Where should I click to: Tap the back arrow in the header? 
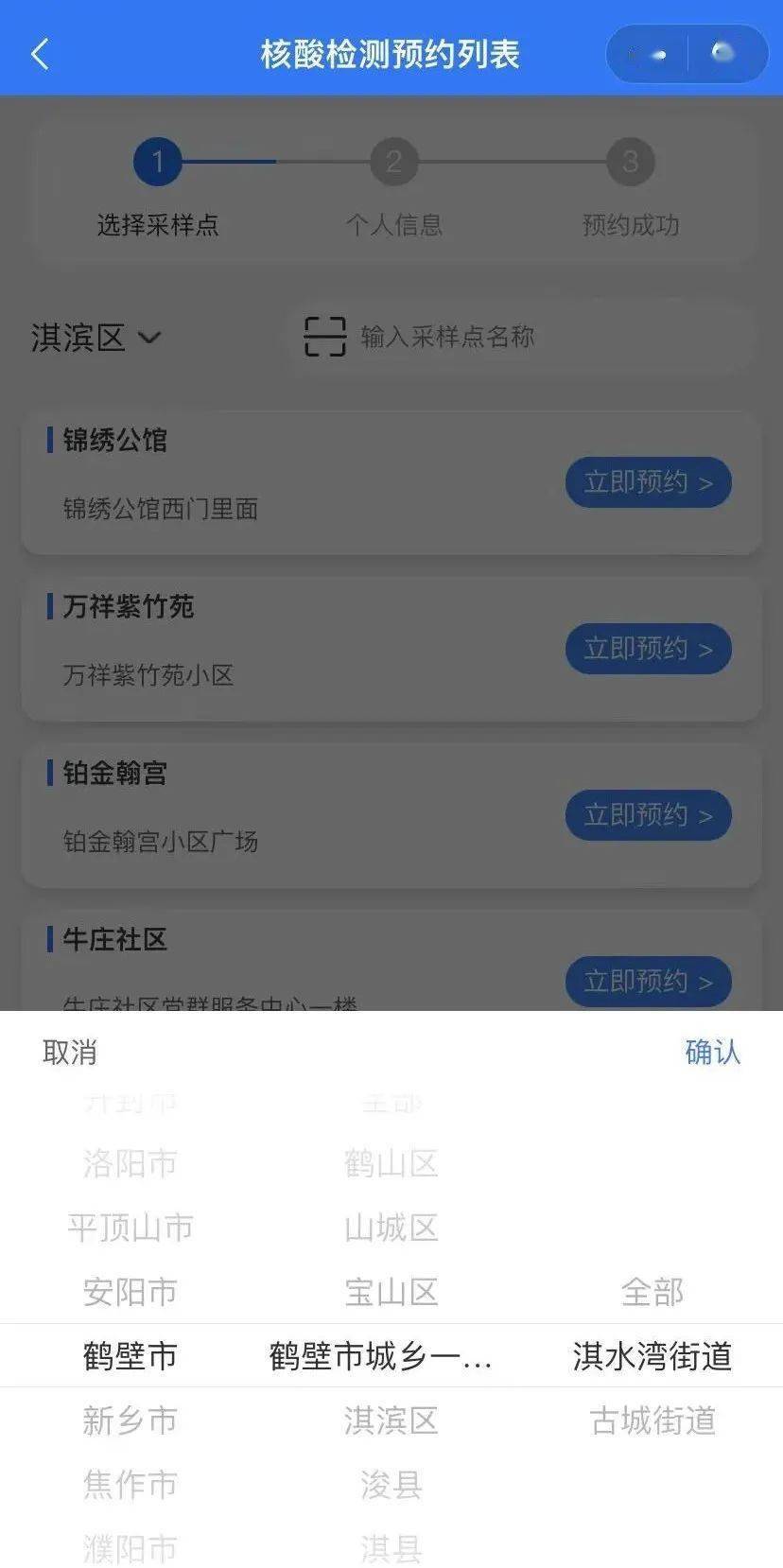pyautogui.click(x=38, y=54)
